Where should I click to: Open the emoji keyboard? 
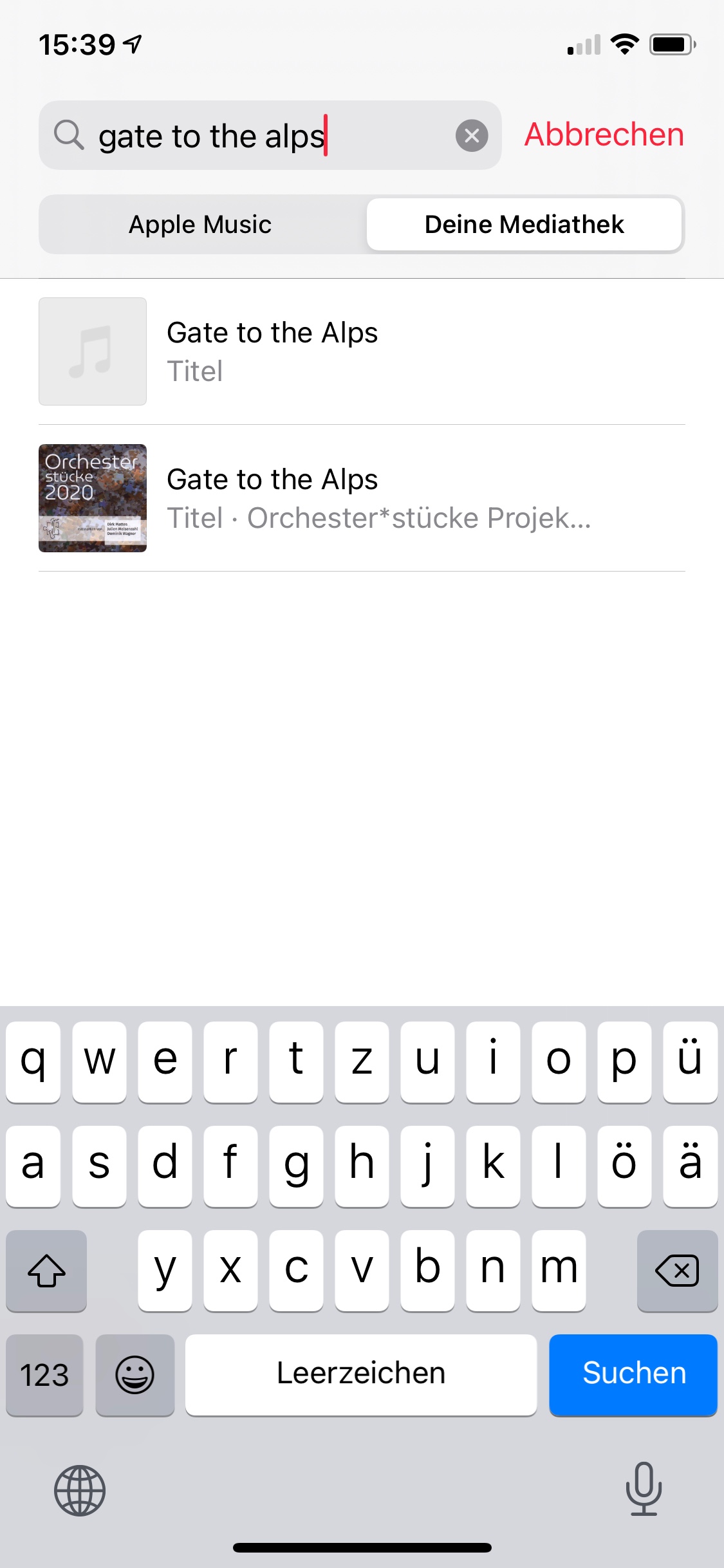point(135,1374)
